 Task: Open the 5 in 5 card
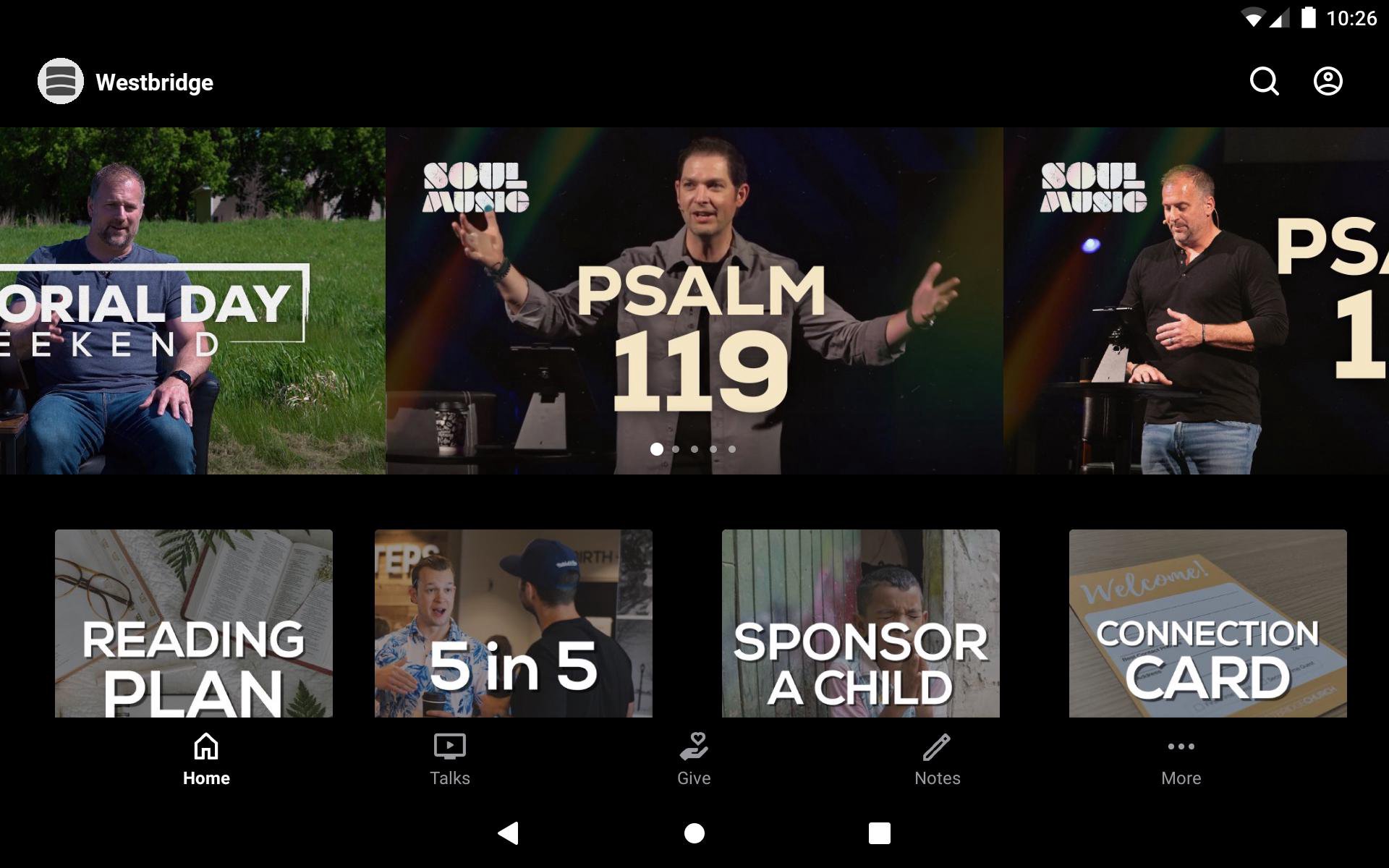click(x=514, y=624)
